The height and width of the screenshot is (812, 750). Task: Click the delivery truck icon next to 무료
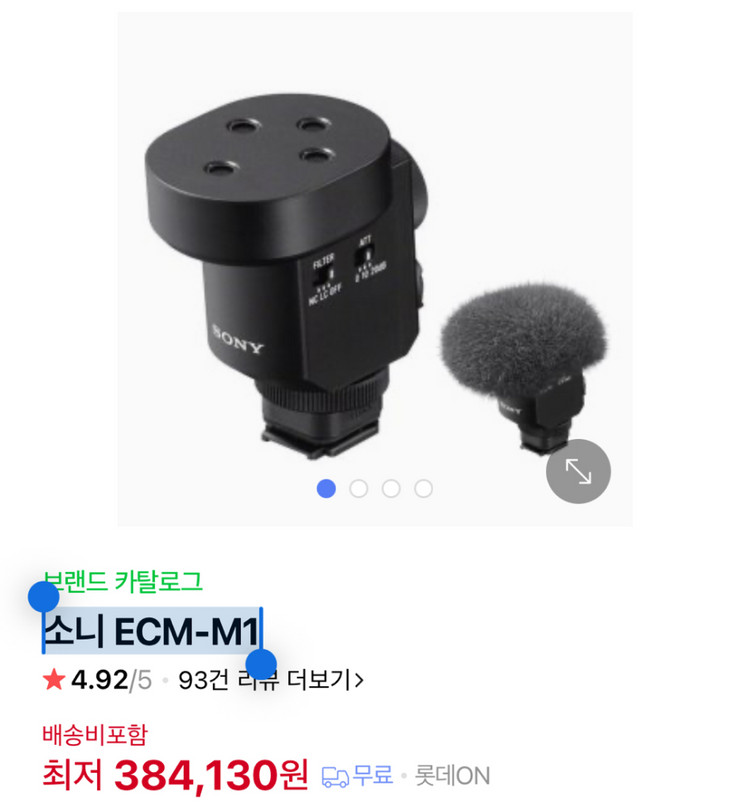(x=335, y=774)
